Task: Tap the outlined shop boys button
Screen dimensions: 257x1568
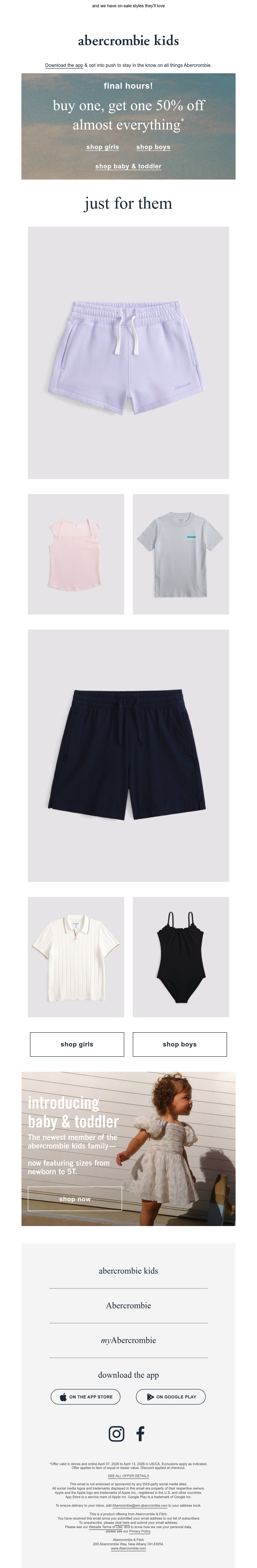Action: [180, 1045]
